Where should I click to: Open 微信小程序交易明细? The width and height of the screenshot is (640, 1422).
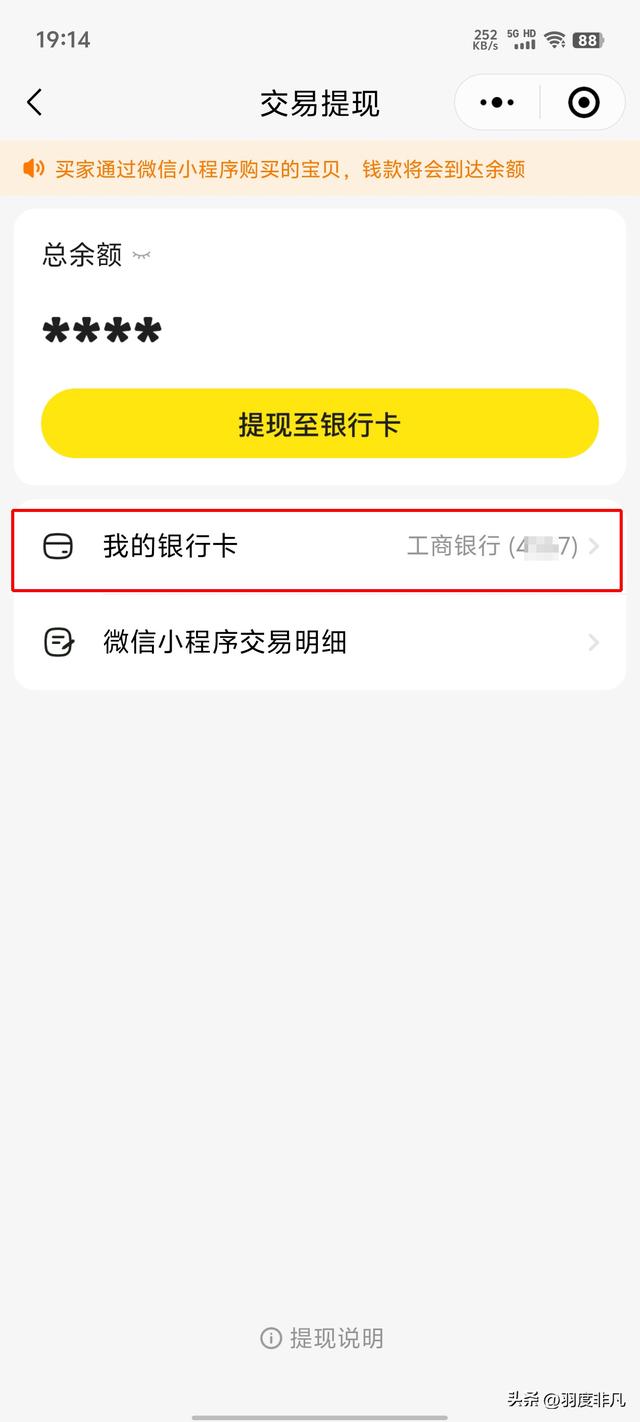[318, 642]
